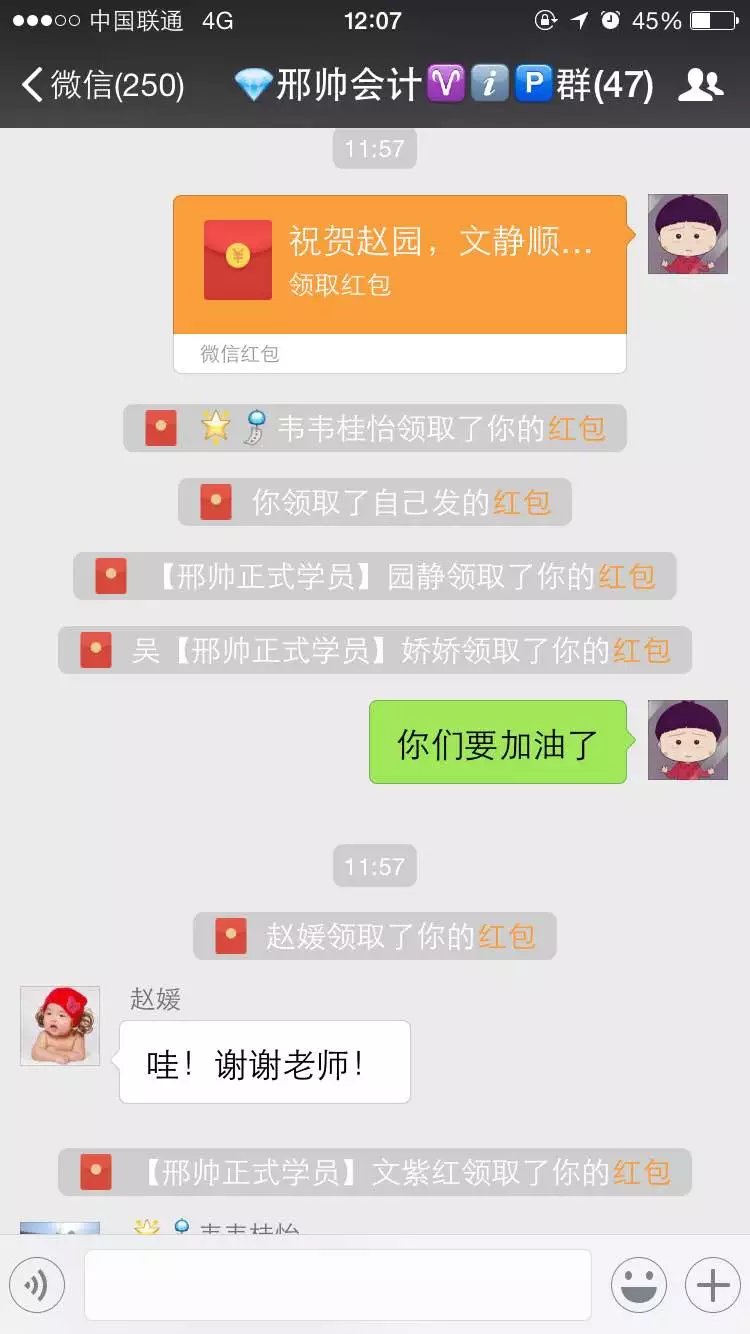Open the 祝贺赵园 red packet message
This screenshot has height=1334, width=750.
[400, 265]
